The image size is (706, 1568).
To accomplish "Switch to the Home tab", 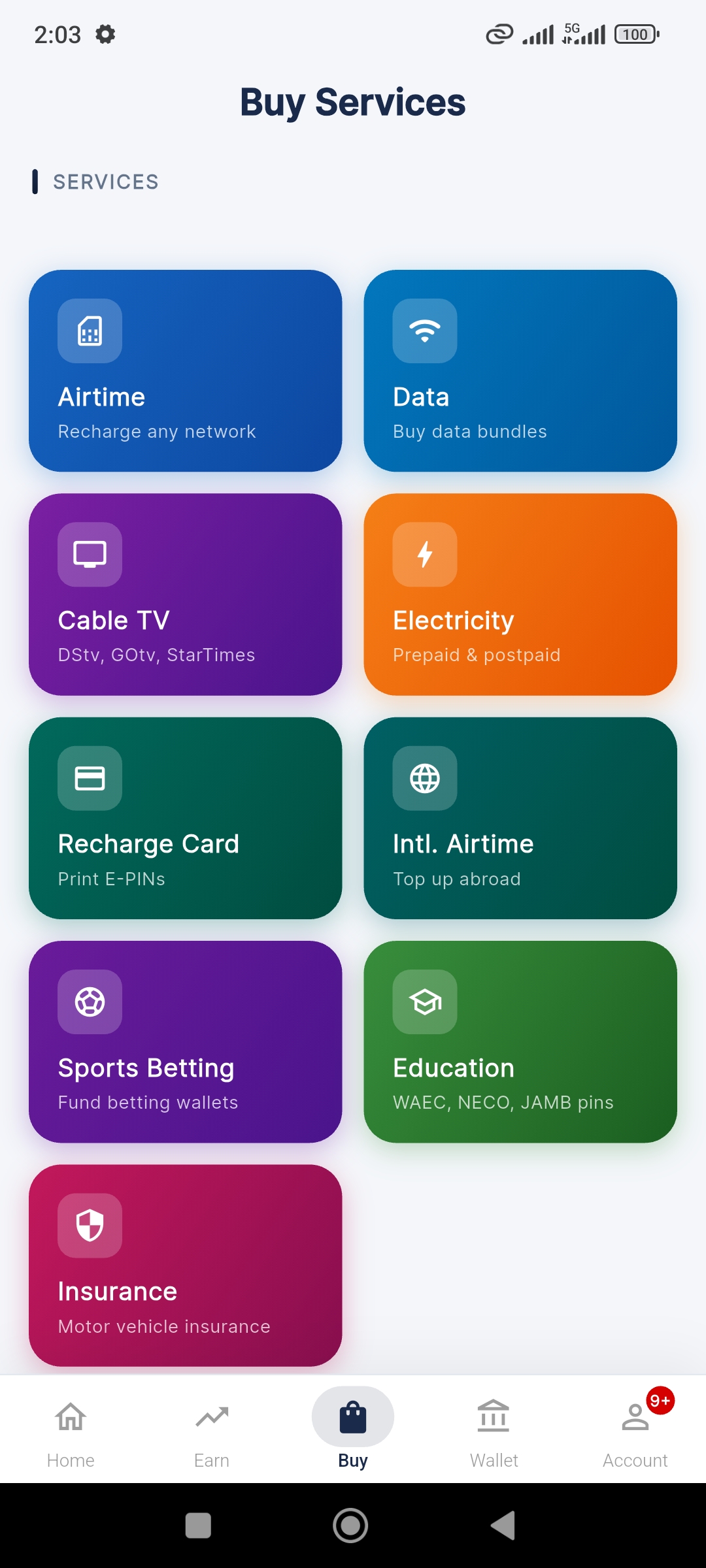I will click(71, 1431).
